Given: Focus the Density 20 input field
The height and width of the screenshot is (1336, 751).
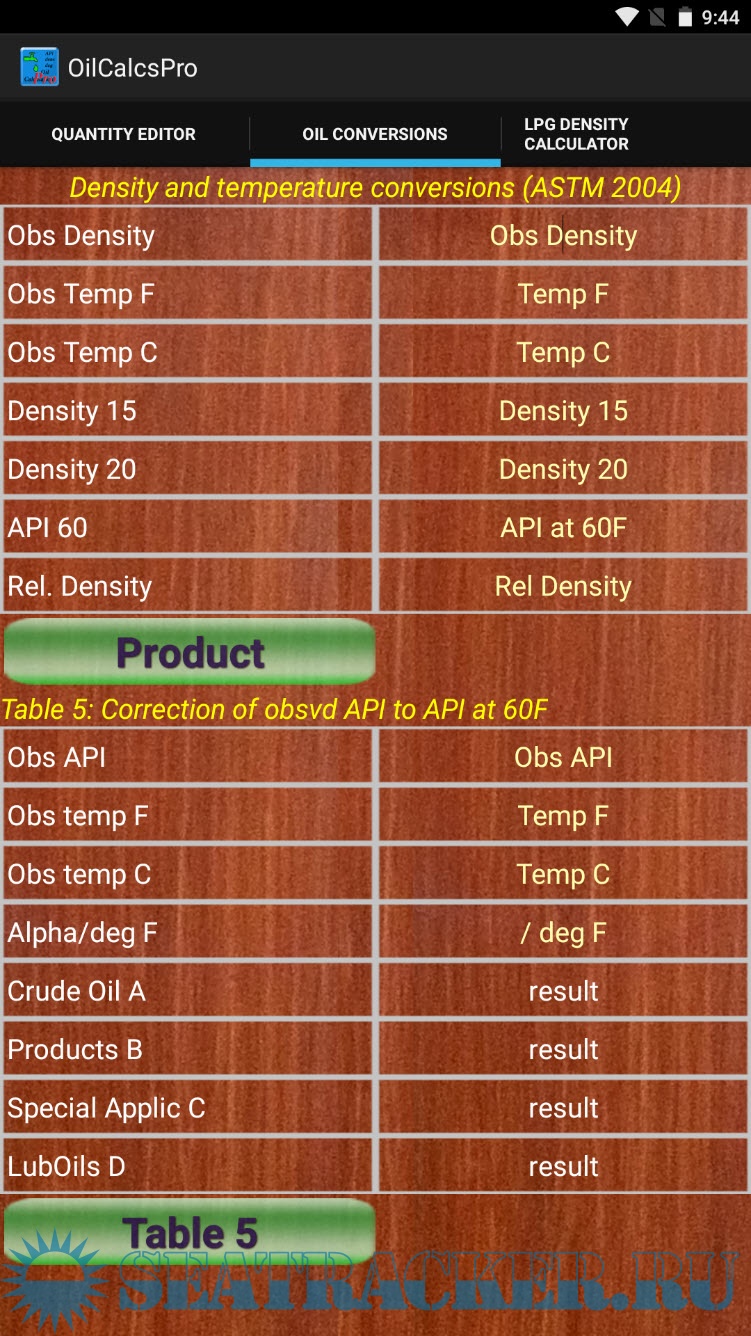Looking at the screenshot, I should [563, 469].
